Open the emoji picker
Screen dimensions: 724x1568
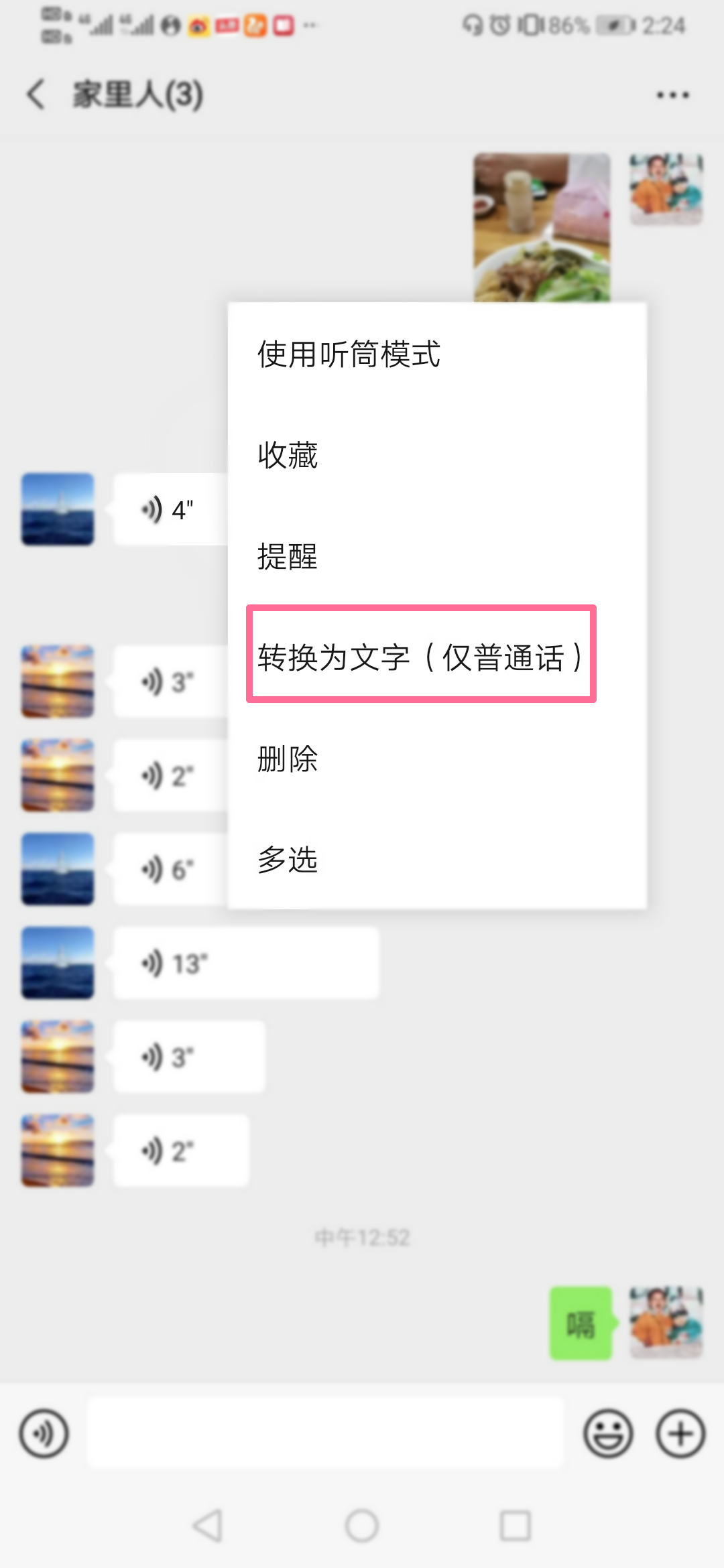coord(608,1433)
